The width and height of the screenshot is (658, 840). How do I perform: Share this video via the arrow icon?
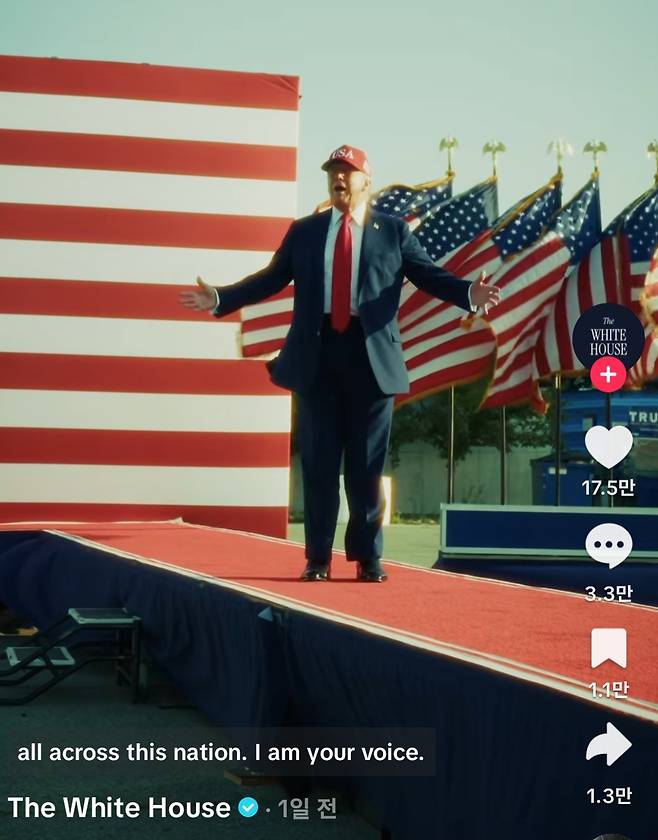[x=608, y=745]
